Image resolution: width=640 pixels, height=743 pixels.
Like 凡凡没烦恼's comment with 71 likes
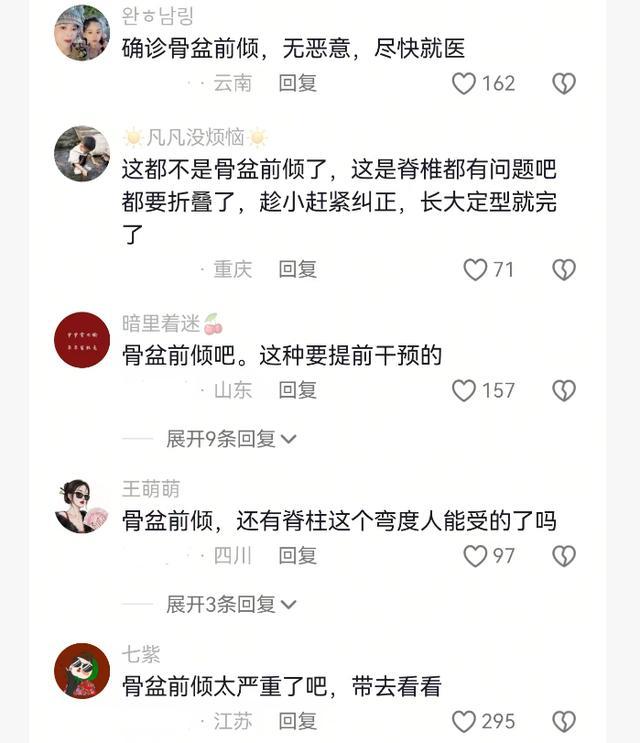[475, 269]
